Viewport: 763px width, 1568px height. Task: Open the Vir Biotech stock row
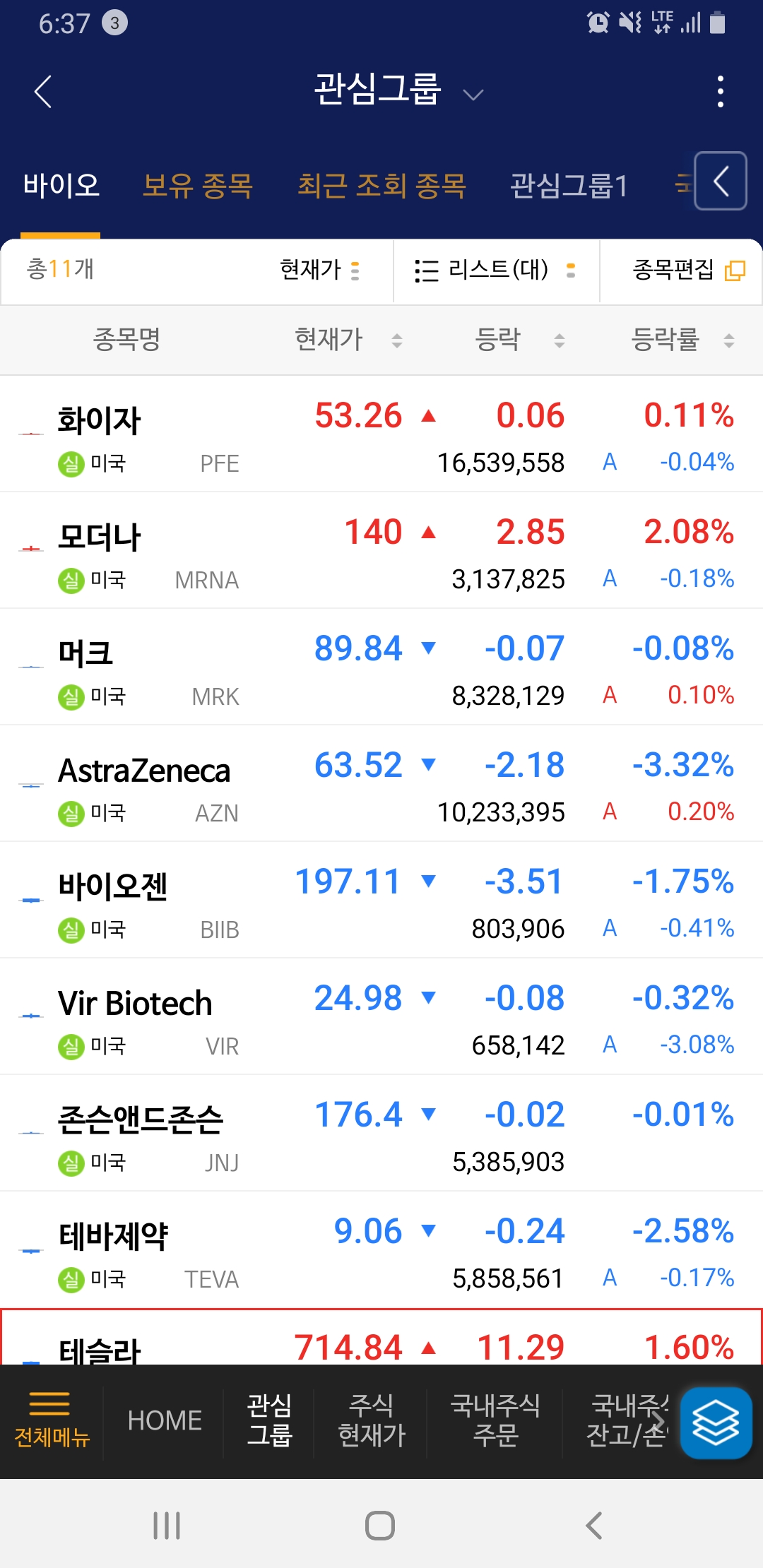pyautogui.click(x=381, y=1017)
